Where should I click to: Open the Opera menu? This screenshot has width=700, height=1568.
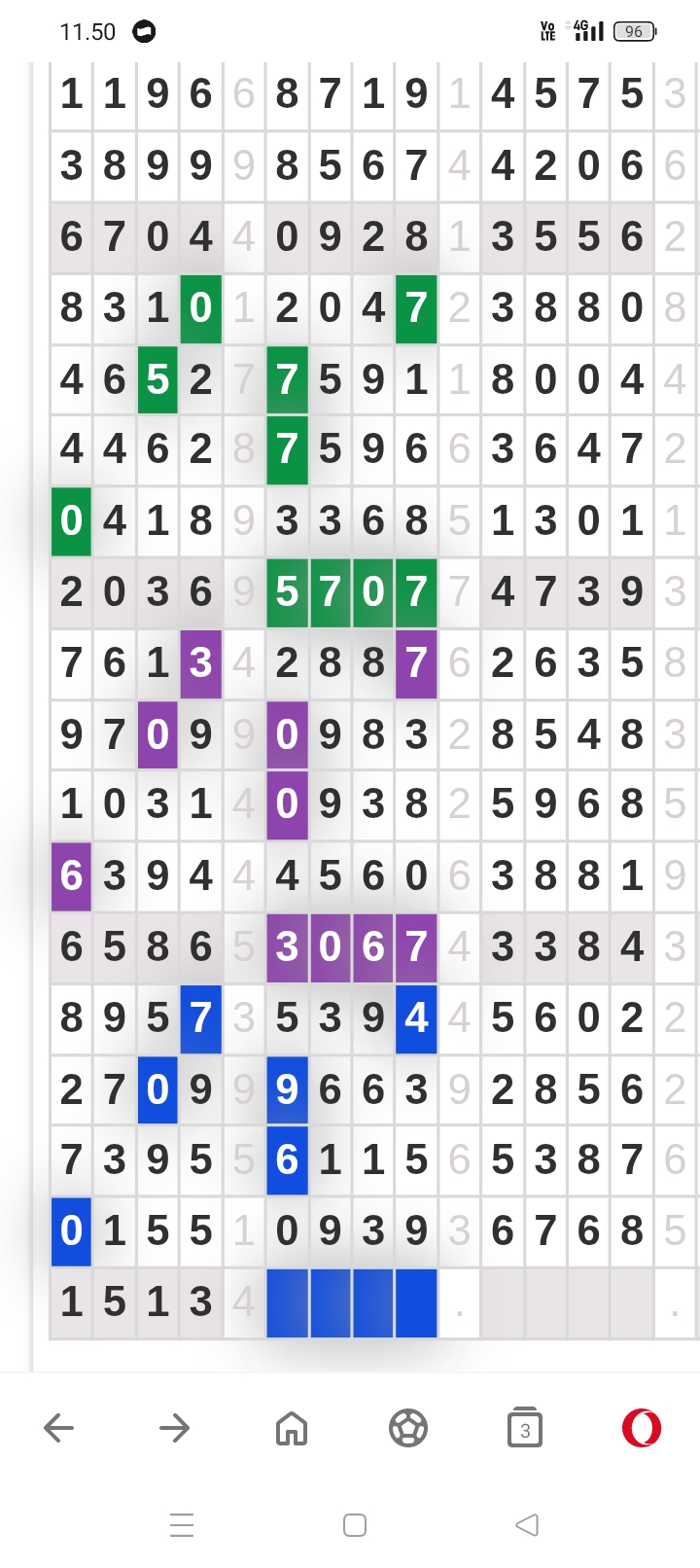pyautogui.click(x=642, y=1428)
